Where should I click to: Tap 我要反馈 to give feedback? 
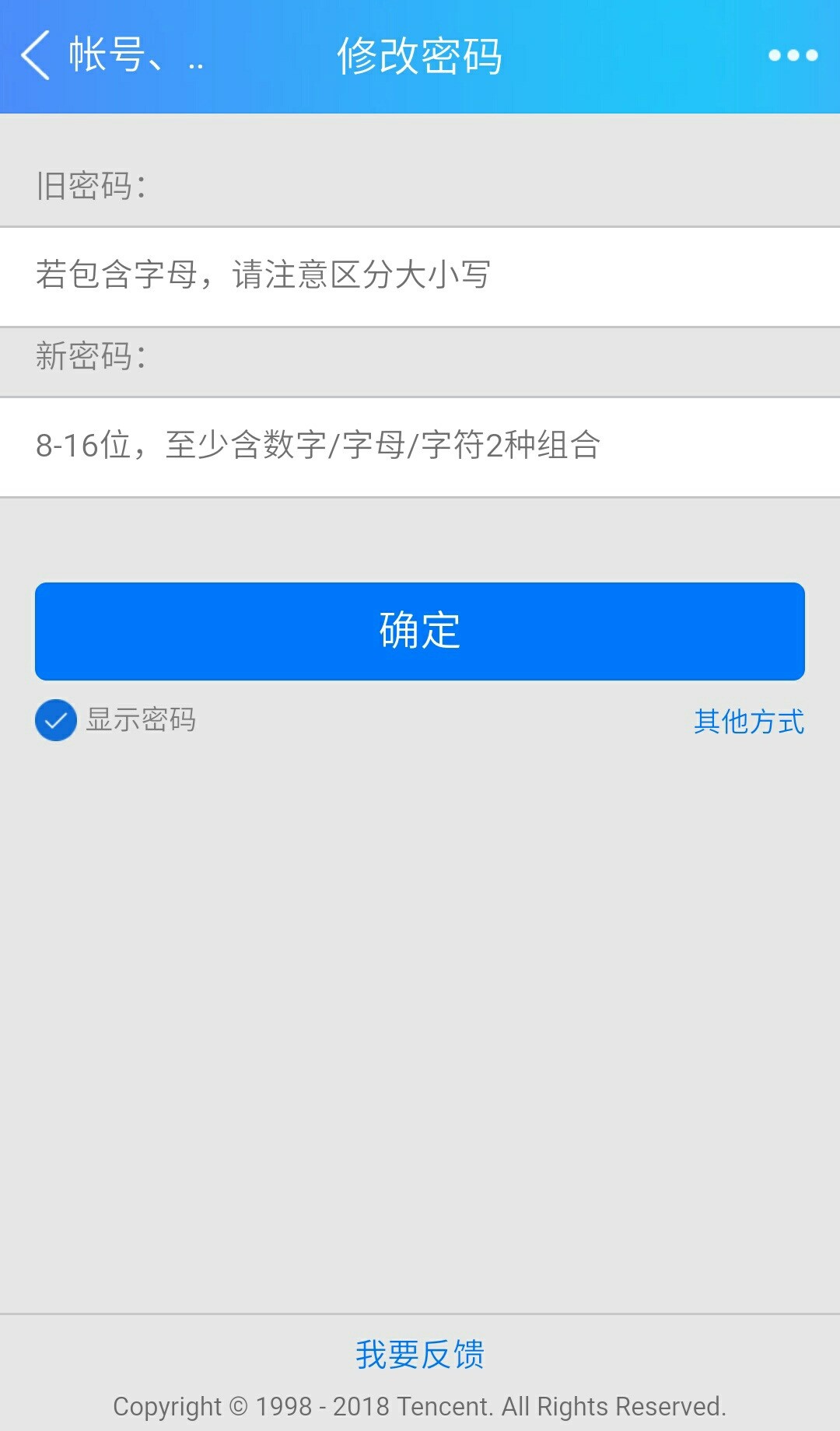419,1354
